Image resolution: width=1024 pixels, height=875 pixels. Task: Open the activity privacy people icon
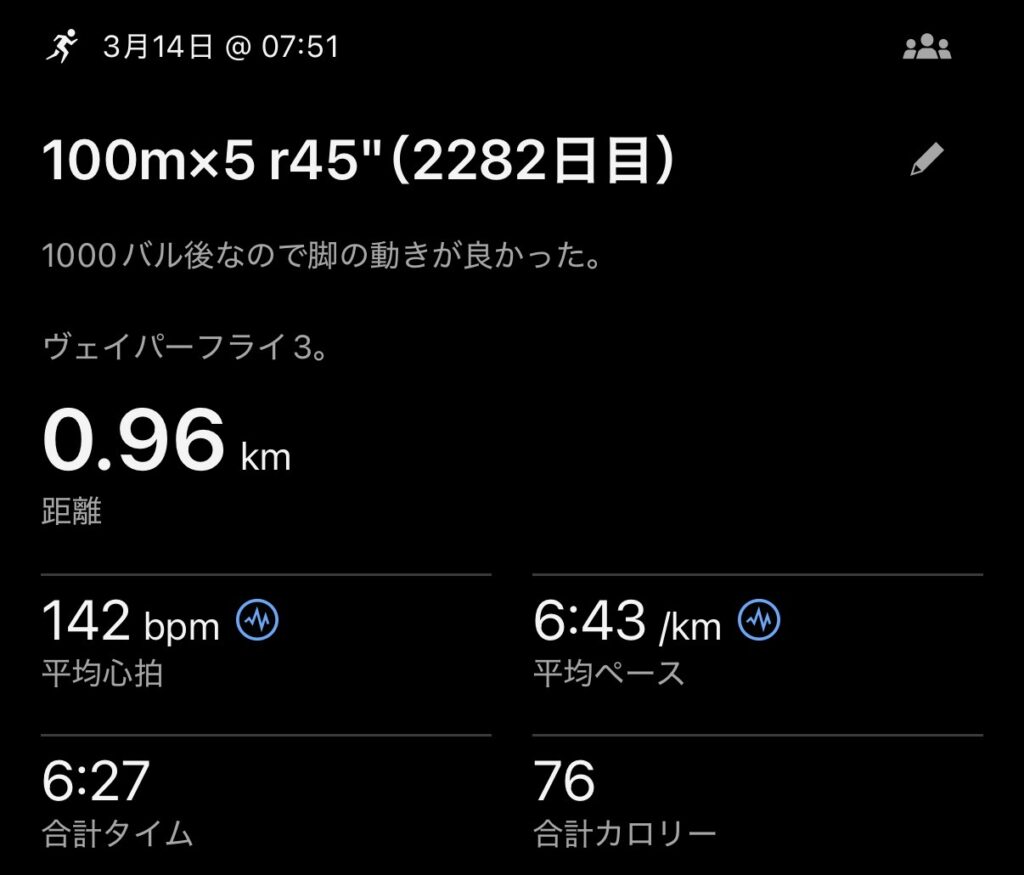[926, 47]
